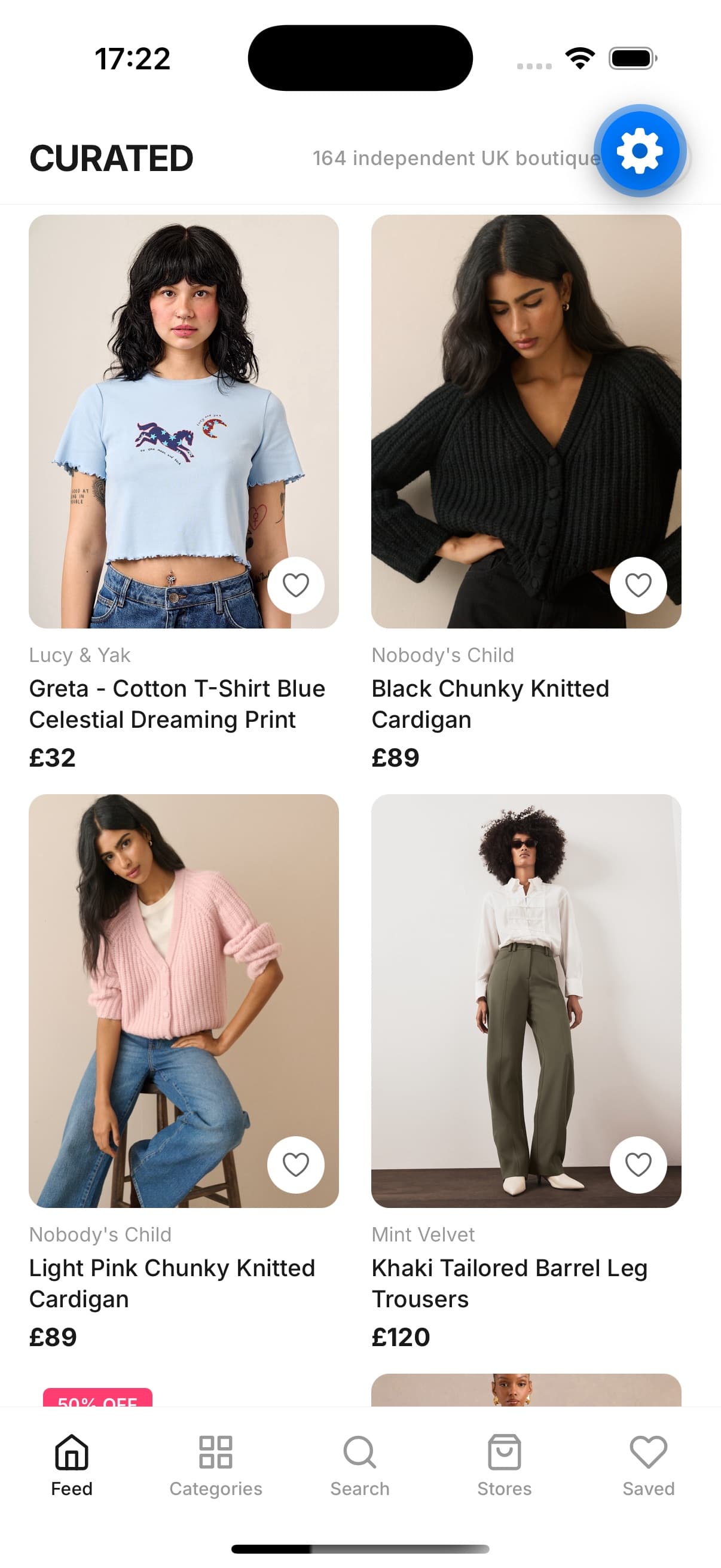
Task: Switch to the Categories tab
Action: (216, 1465)
